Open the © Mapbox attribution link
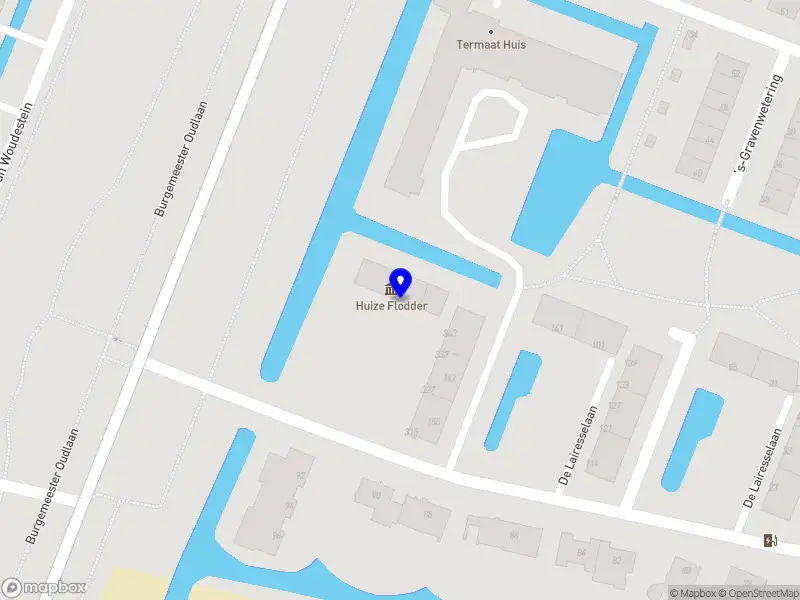 tap(693, 593)
